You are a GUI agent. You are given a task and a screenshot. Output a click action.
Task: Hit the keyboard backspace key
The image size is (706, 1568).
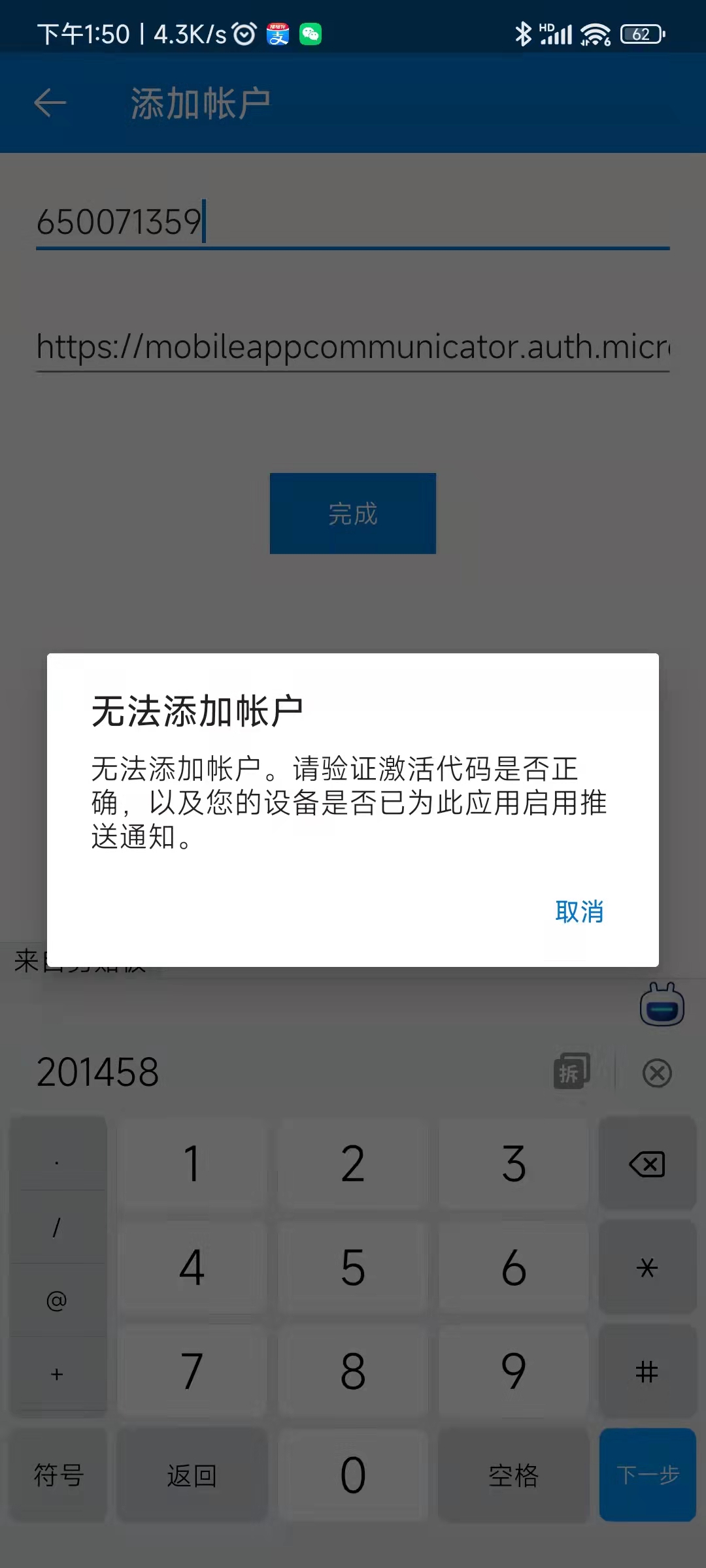pyautogui.click(x=647, y=1164)
